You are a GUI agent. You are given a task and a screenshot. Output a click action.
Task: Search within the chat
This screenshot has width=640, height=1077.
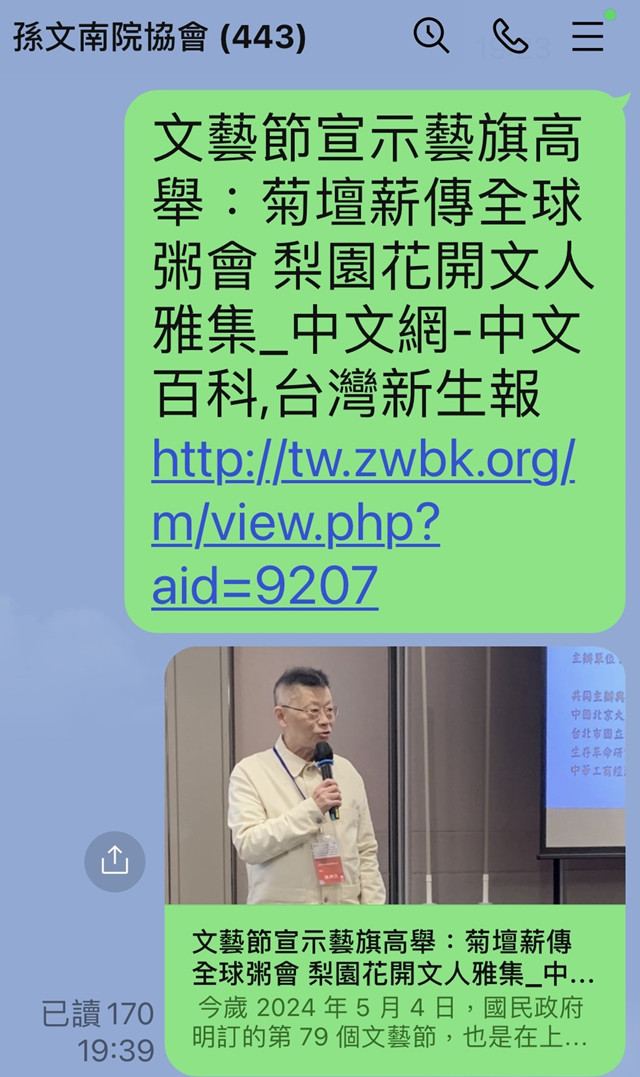(x=431, y=36)
